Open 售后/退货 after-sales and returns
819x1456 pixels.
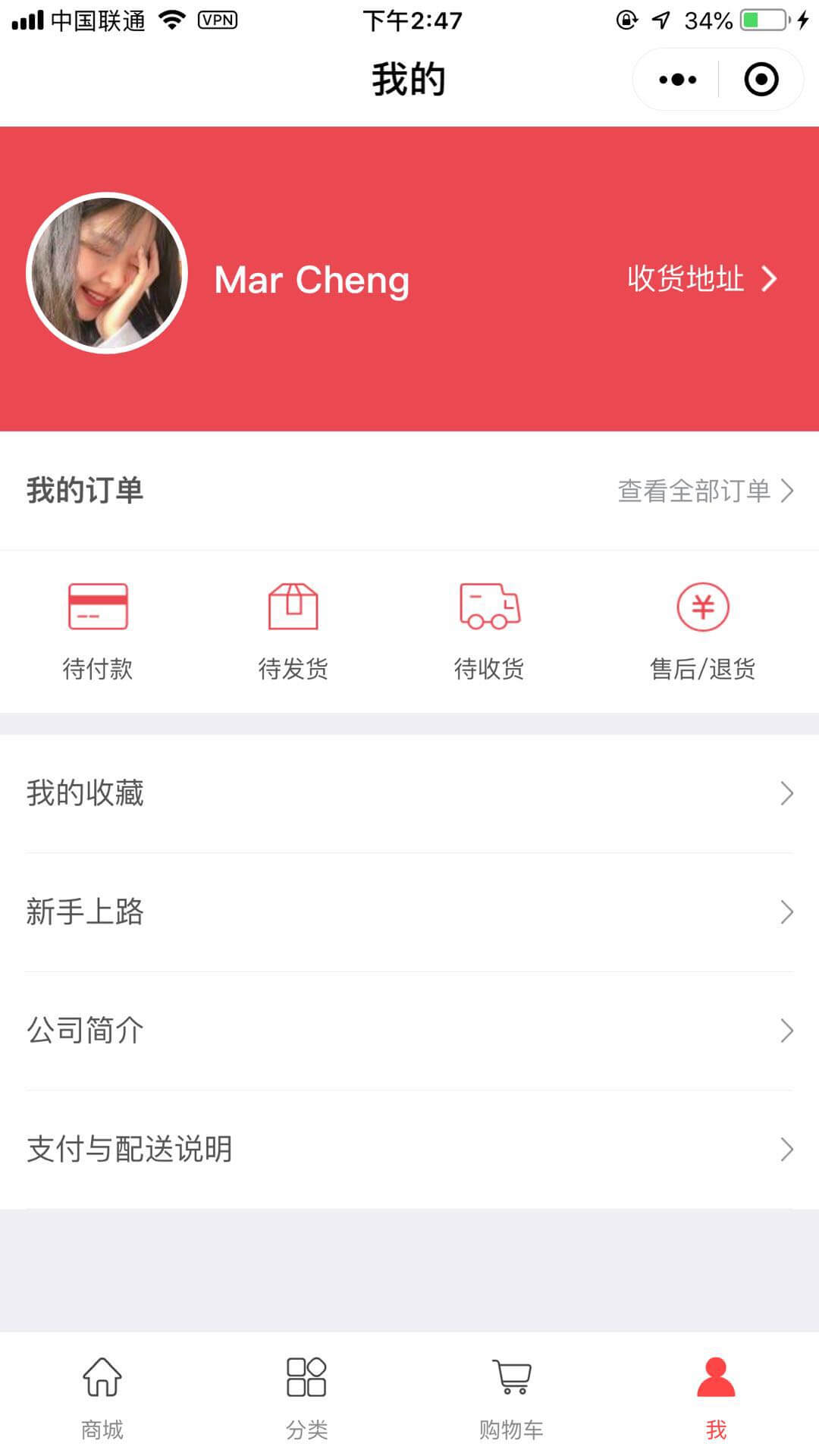pyautogui.click(x=702, y=631)
